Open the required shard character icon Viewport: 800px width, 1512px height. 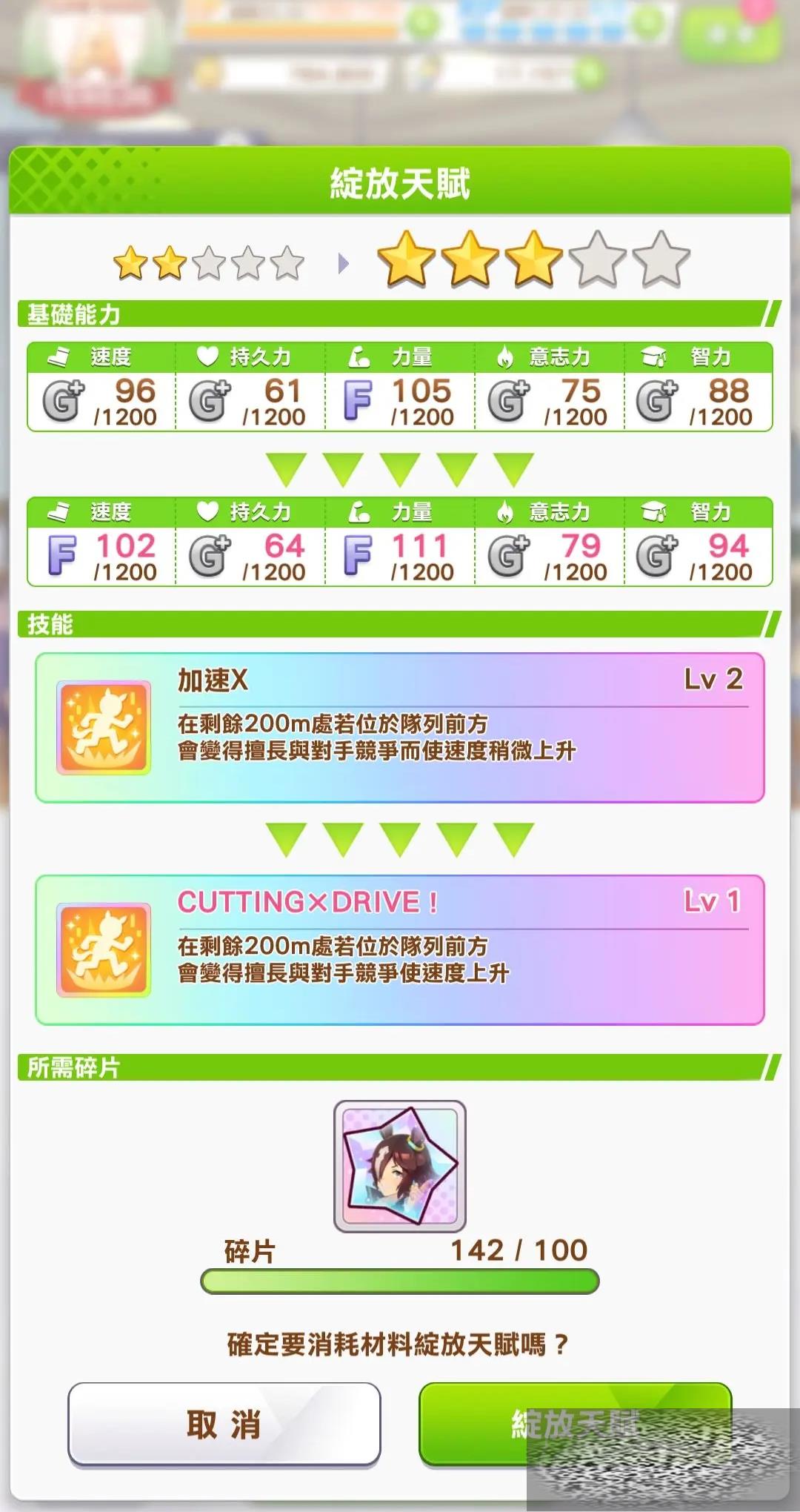pos(399,1166)
